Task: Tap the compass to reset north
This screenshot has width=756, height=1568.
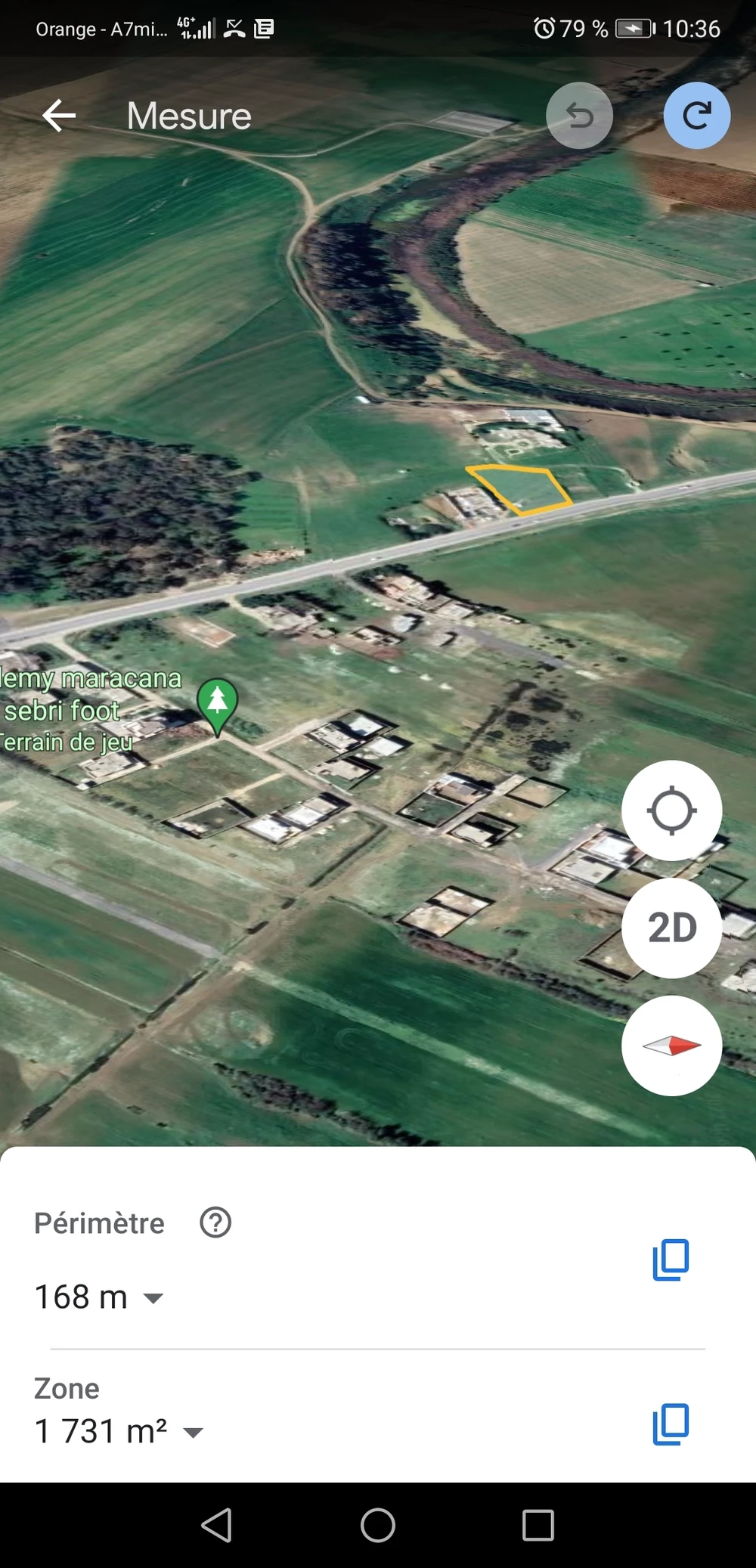Action: 671,1046
